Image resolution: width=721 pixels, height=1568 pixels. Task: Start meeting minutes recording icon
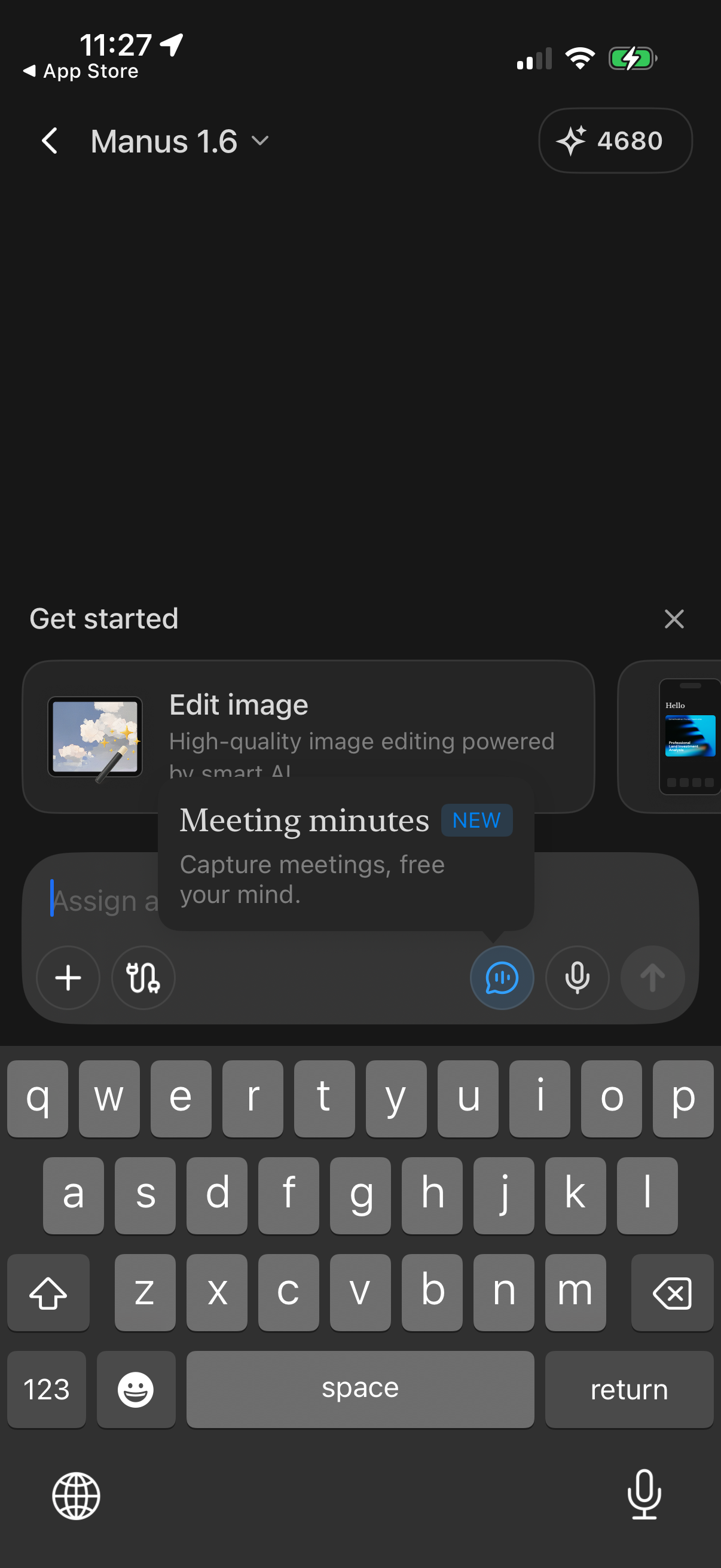coord(502,978)
